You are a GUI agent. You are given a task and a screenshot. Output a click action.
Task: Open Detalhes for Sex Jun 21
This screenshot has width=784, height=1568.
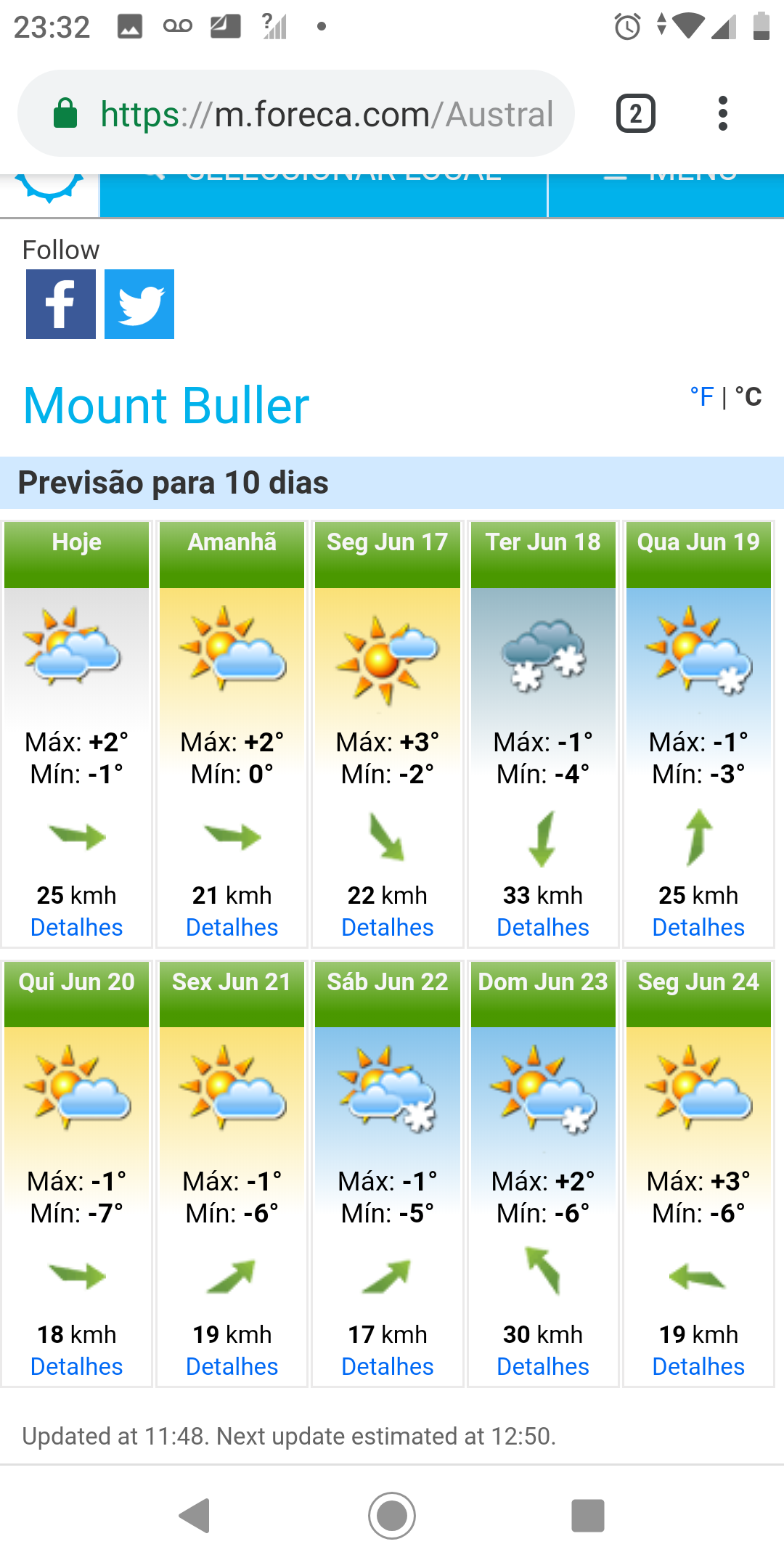(x=232, y=1366)
